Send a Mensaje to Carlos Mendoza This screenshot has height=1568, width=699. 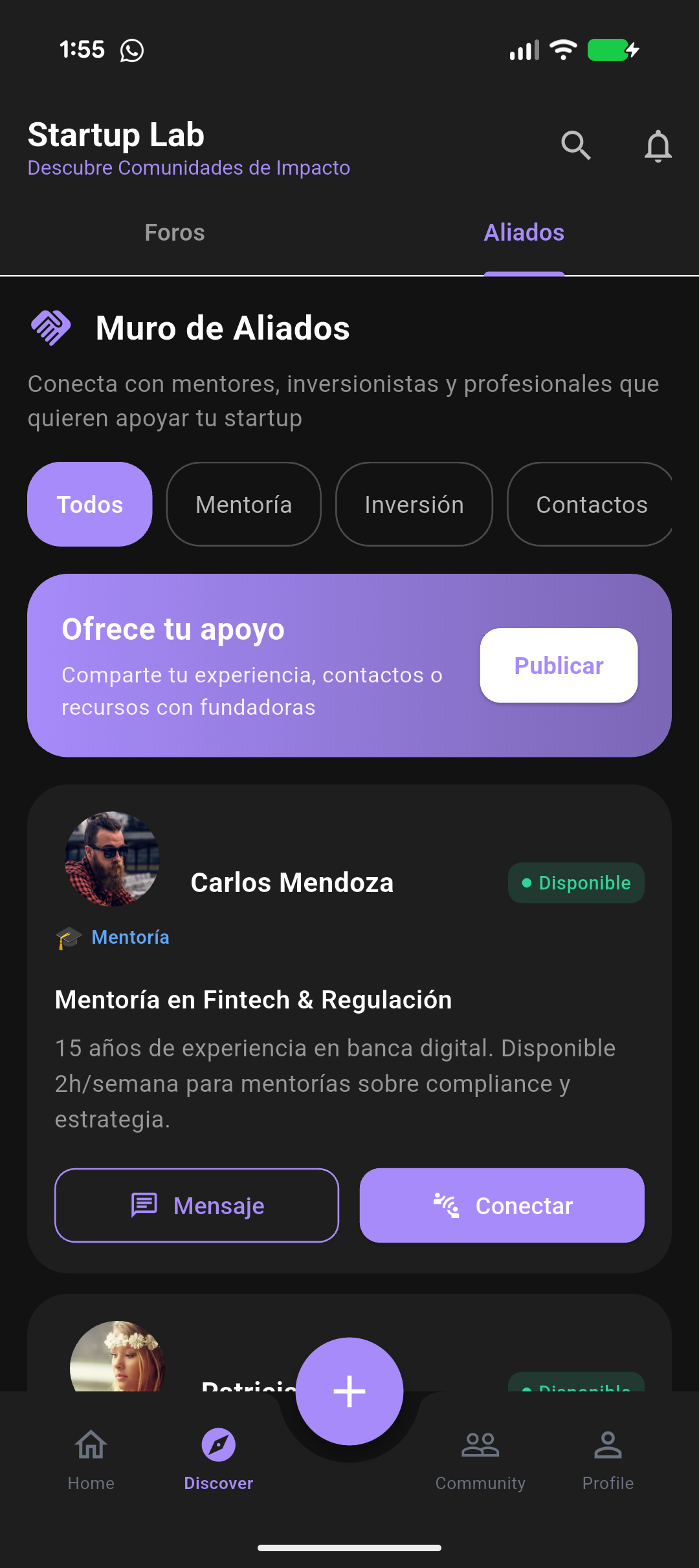(x=197, y=1205)
